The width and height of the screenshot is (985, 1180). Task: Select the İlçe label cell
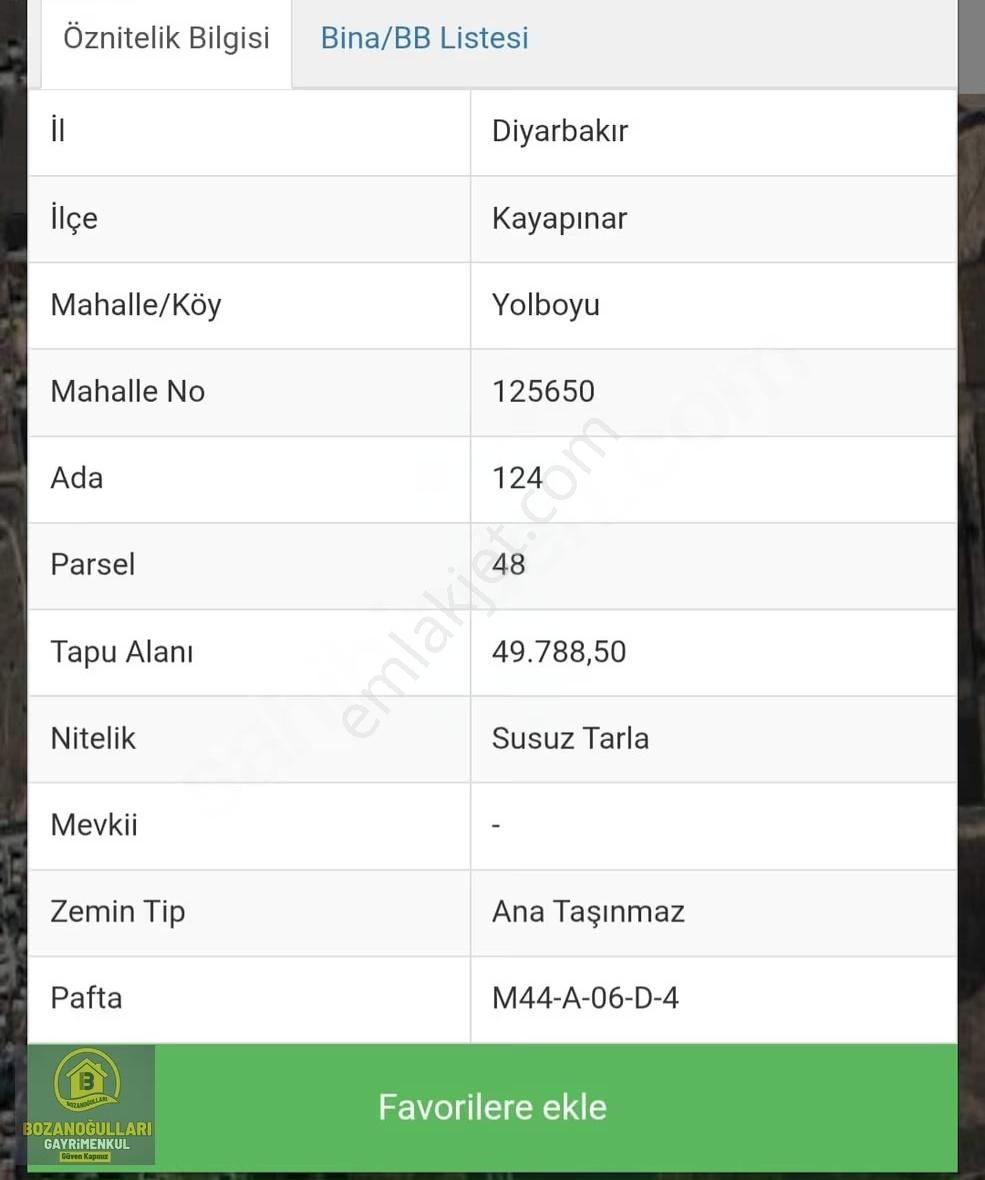coord(74,219)
